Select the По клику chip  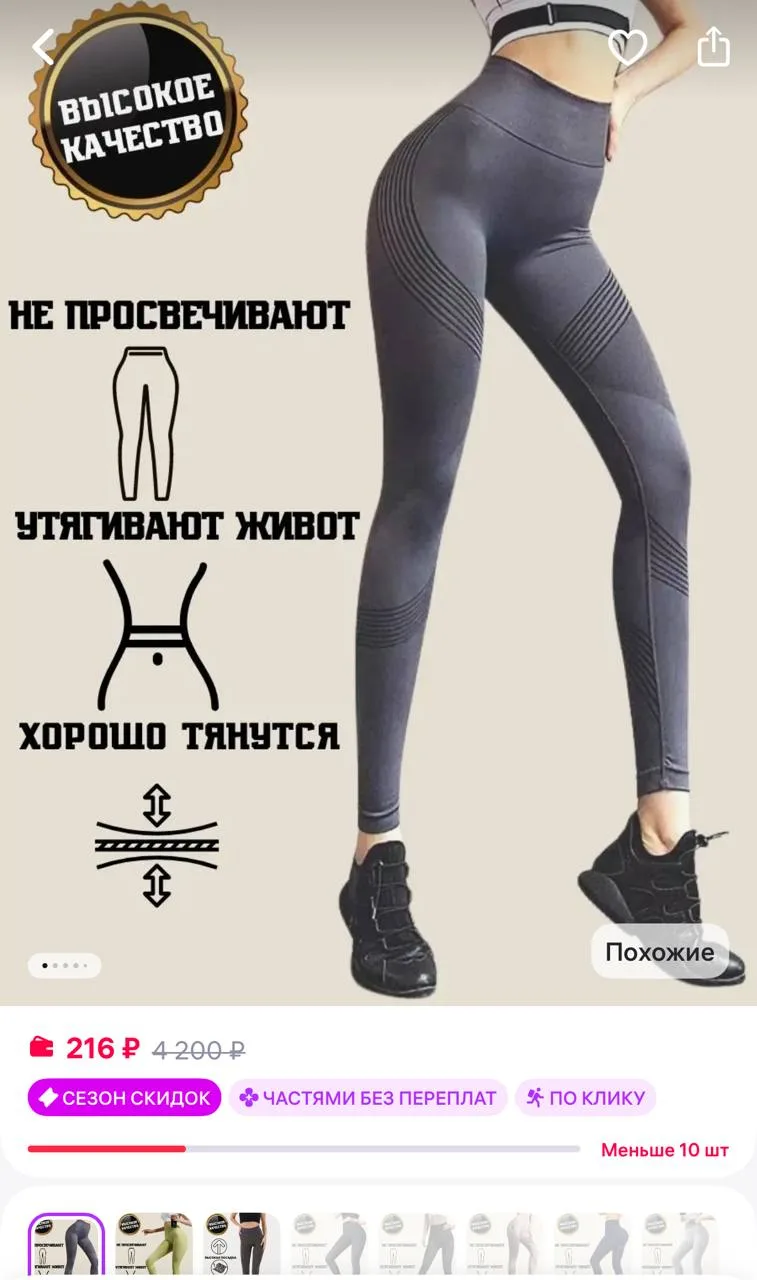(x=585, y=1097)
